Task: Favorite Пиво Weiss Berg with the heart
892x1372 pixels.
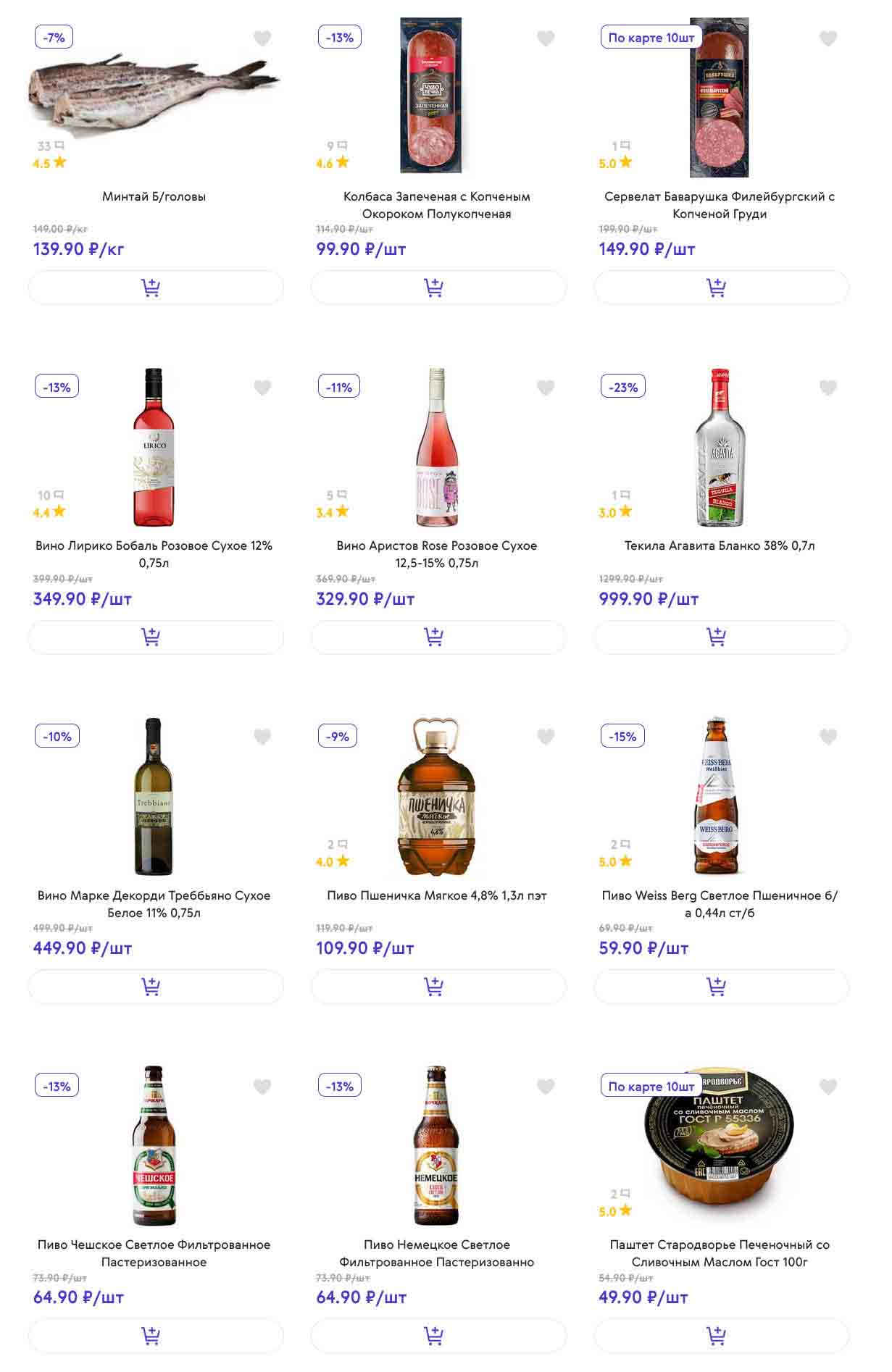Action: [x=828, y=737]
